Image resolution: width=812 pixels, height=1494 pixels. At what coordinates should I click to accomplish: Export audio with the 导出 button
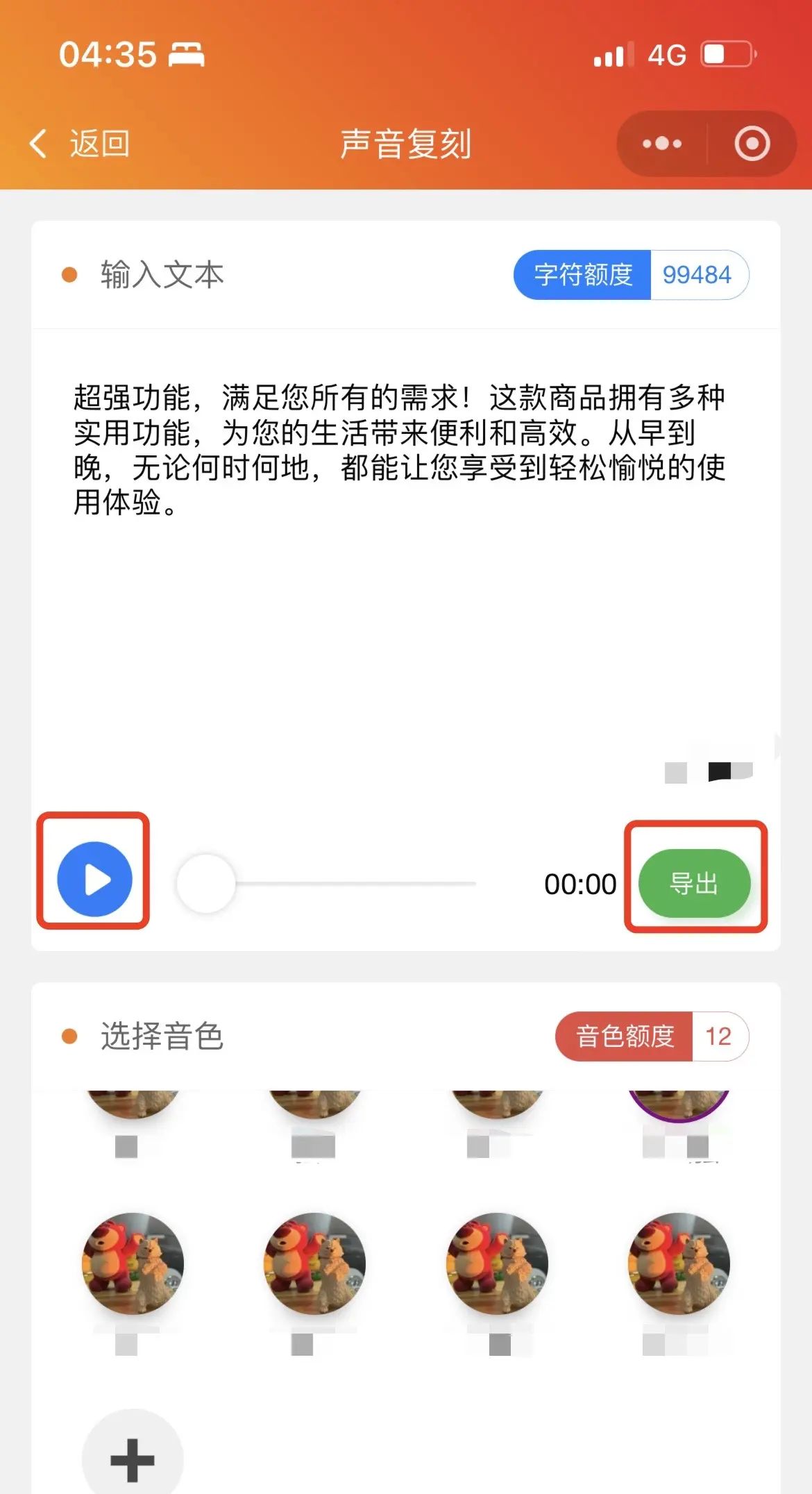coord(695,882)
